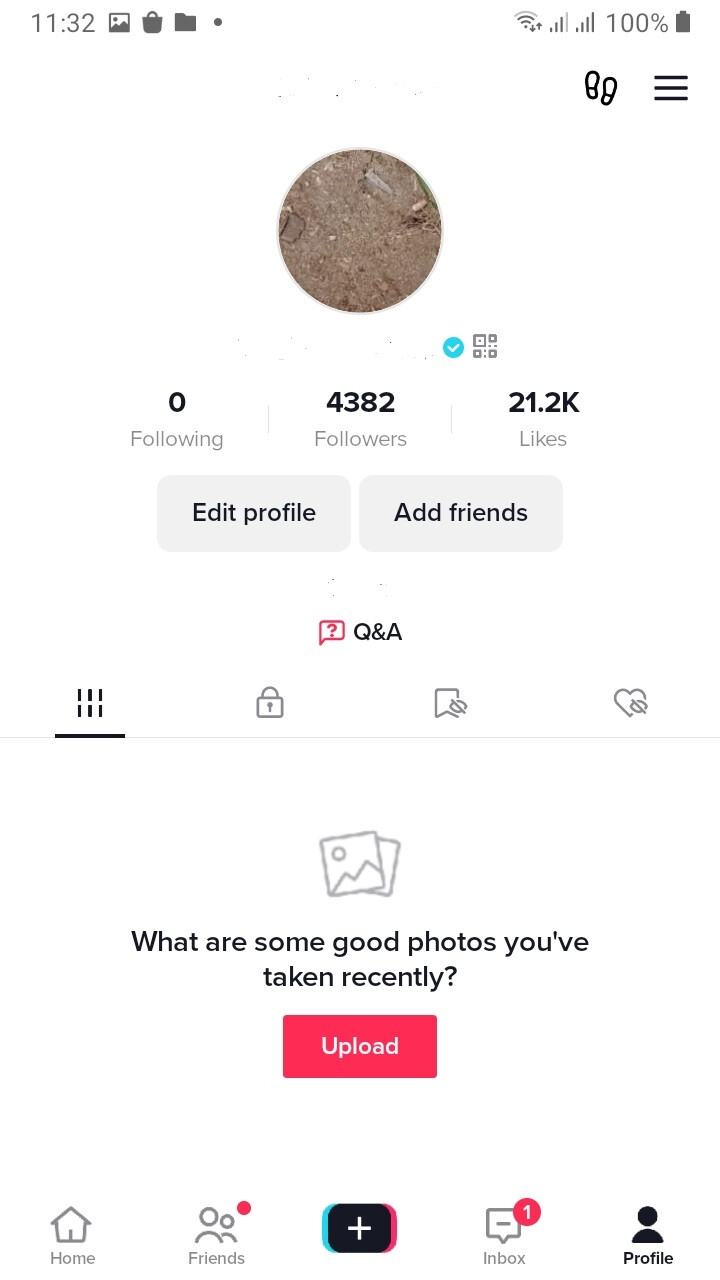The height and width of the screenshot is (1280, 720).
Task: Tap Add friends
Action: point(461,513)
